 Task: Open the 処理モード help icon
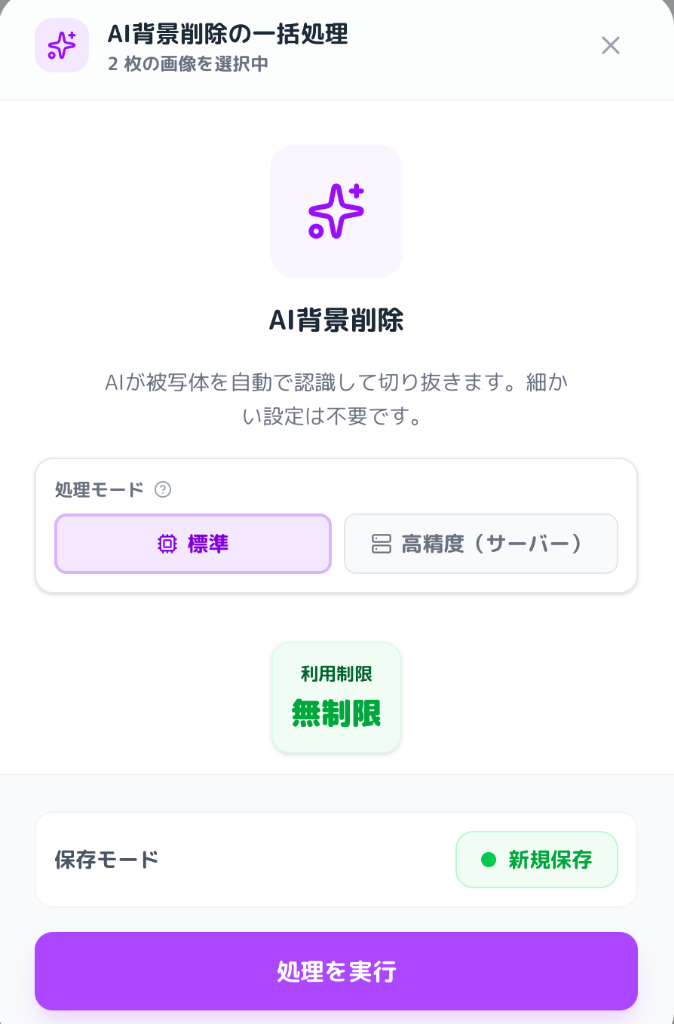click(x=163, y=490)
